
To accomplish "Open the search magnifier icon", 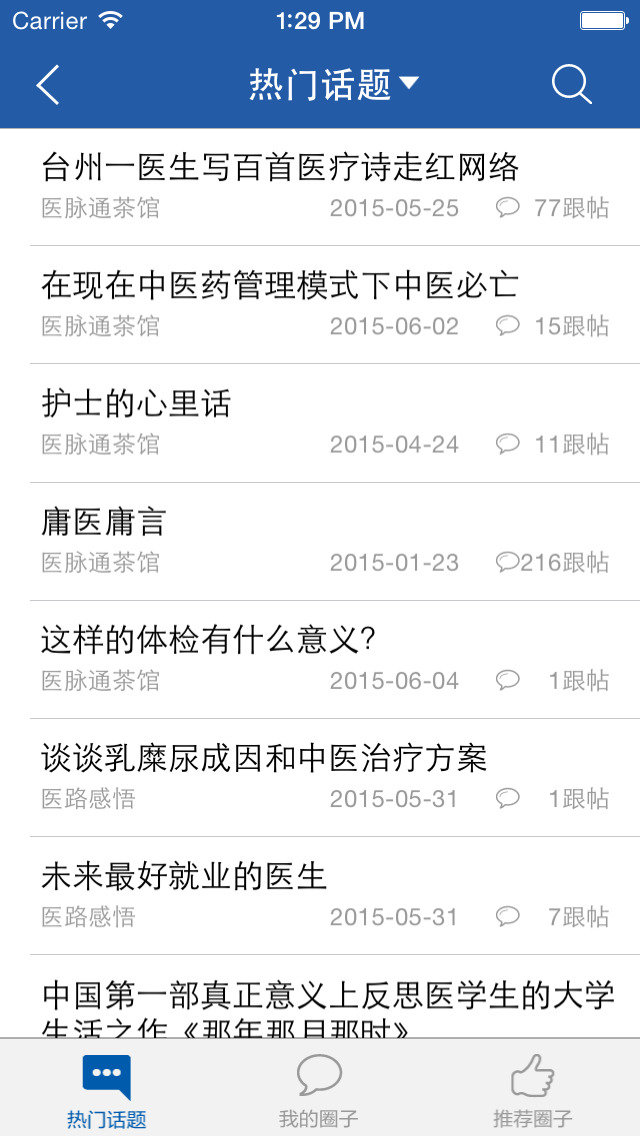I will [571, 86].
